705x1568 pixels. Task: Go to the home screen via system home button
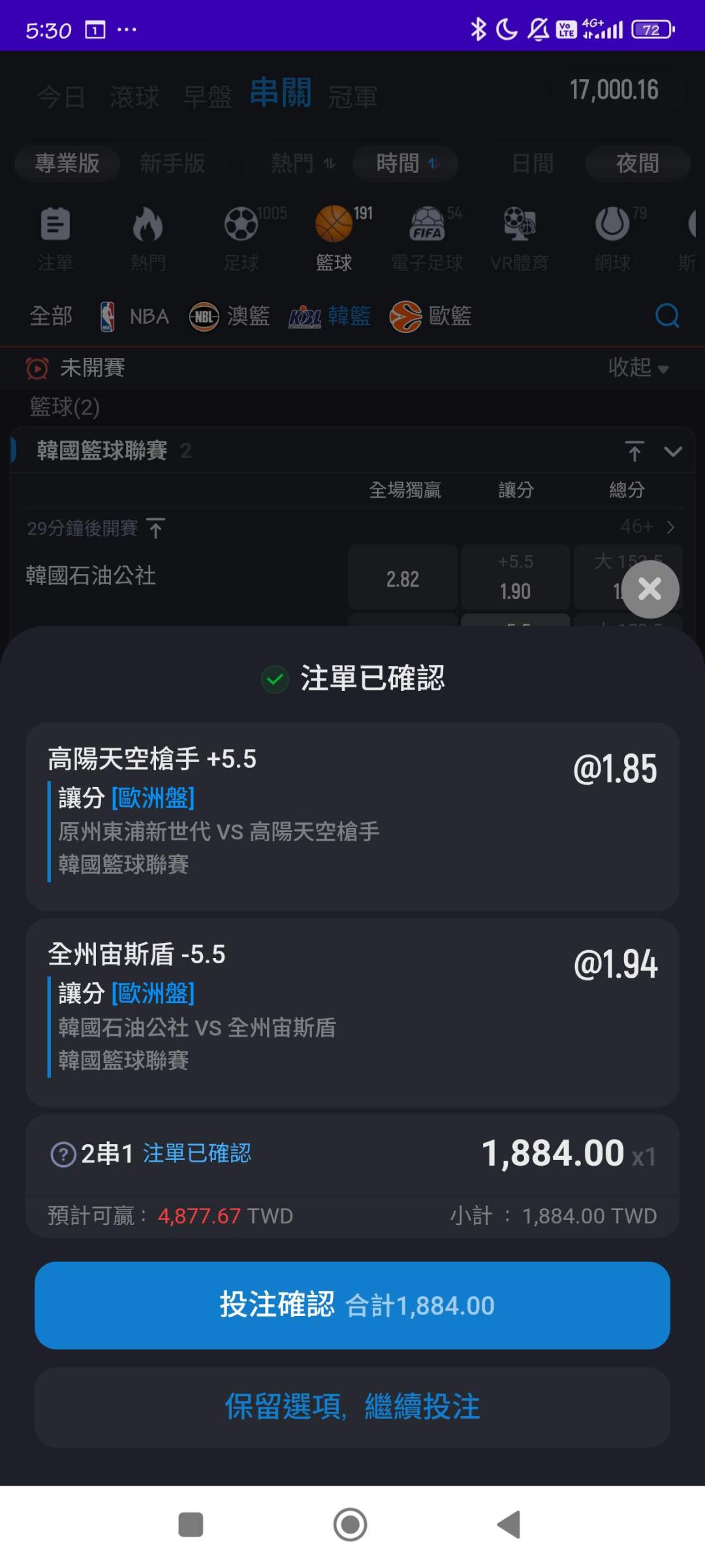(x=351, y=1525)
